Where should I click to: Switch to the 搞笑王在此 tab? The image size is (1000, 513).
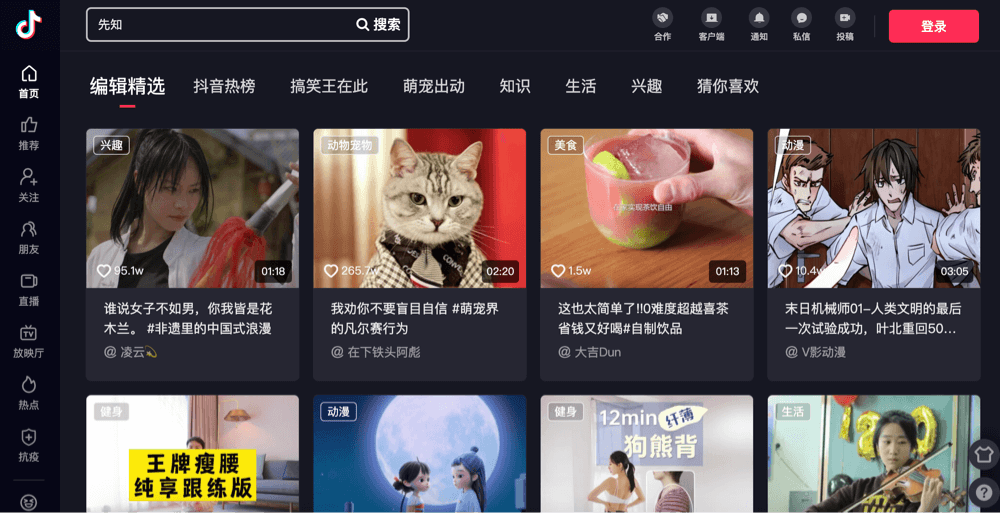point(329,86)
